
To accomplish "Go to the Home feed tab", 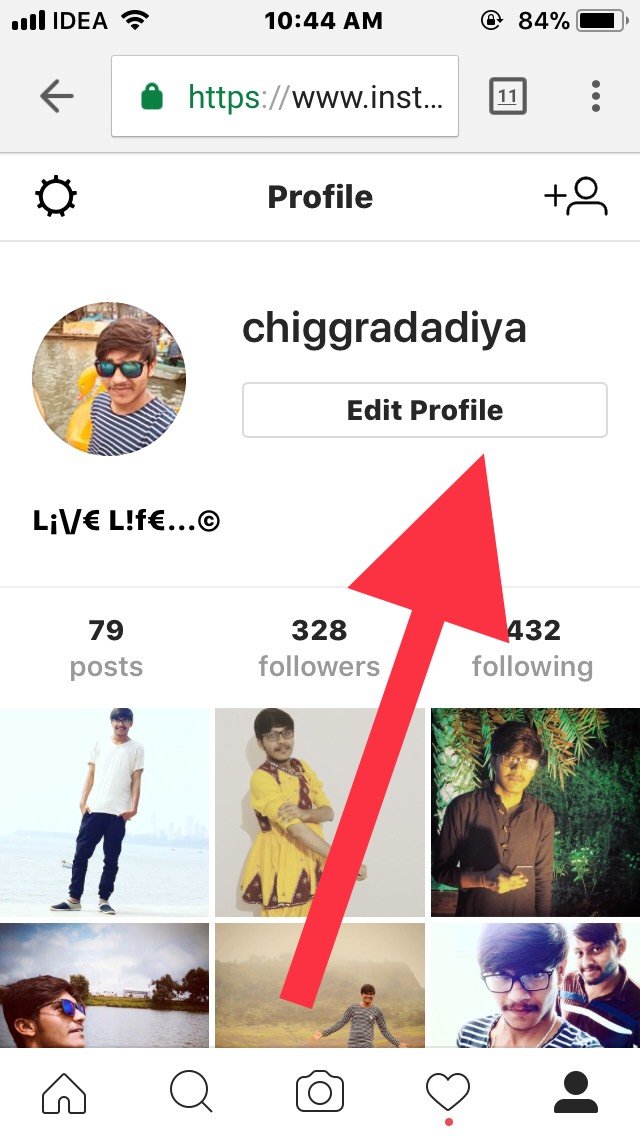I will coord(64,1093).
